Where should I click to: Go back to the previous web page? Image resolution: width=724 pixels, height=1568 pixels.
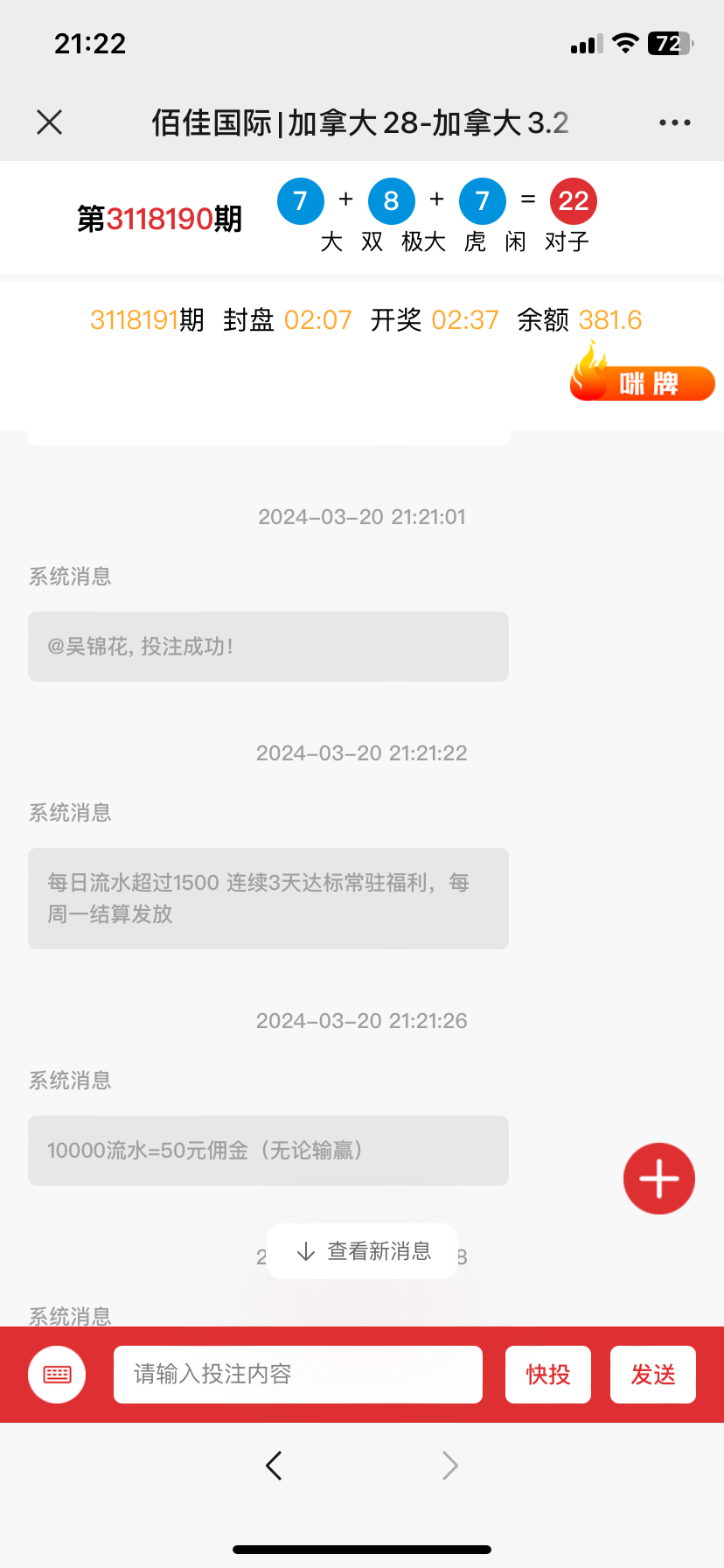274,1465
